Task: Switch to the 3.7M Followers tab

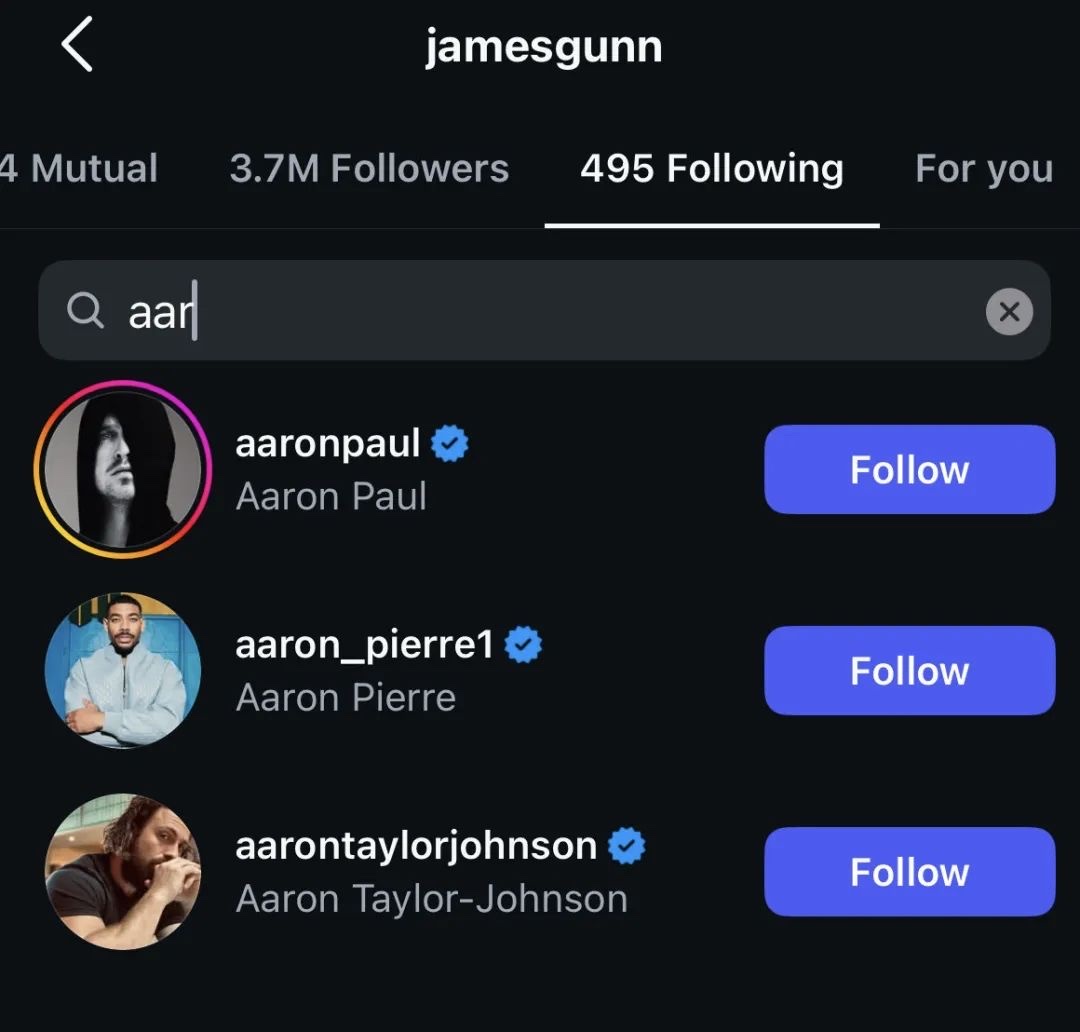Action: 369,169
